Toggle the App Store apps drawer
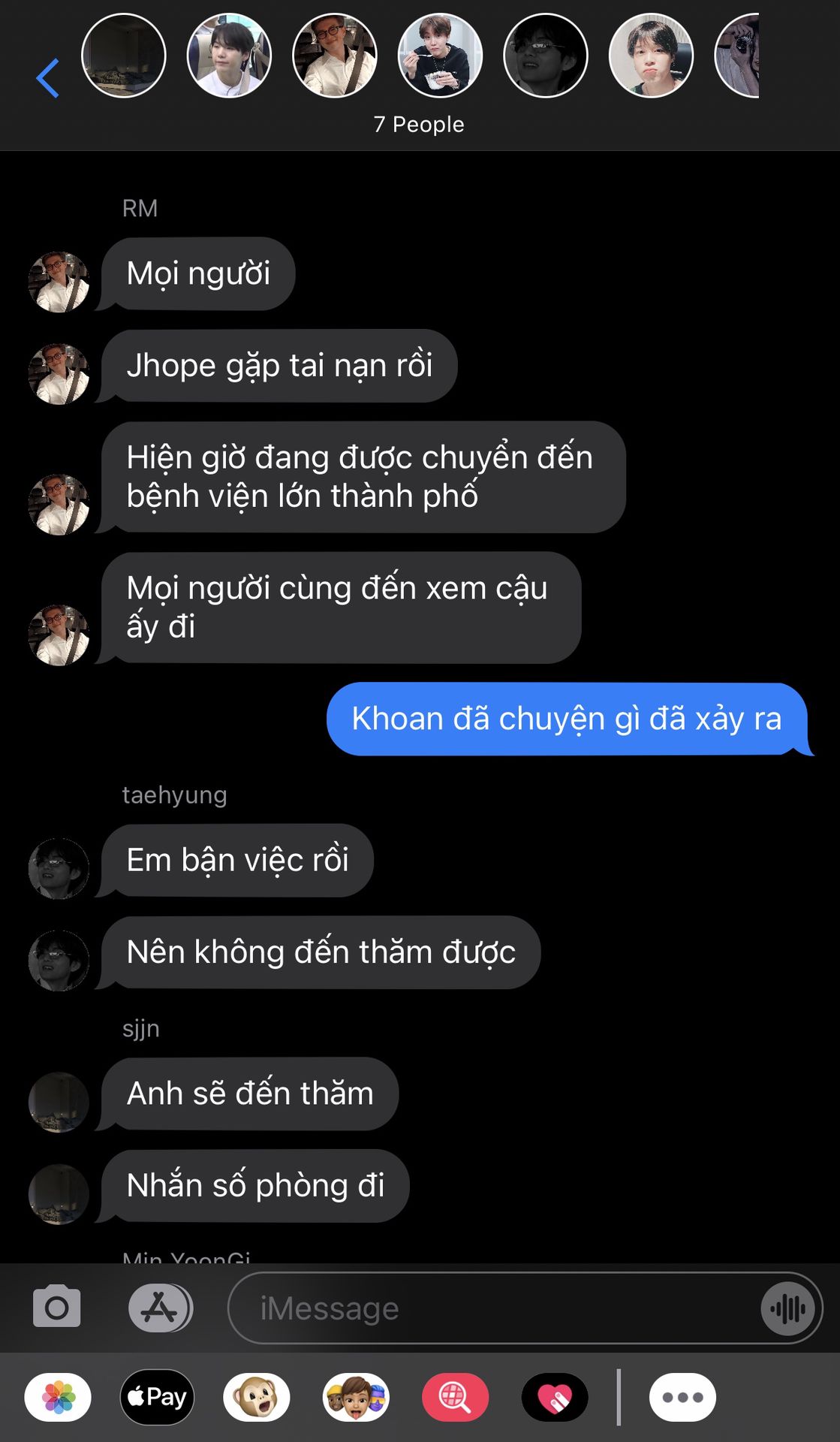This screenshot has height=1442, width=840. tap(160, 1308)
